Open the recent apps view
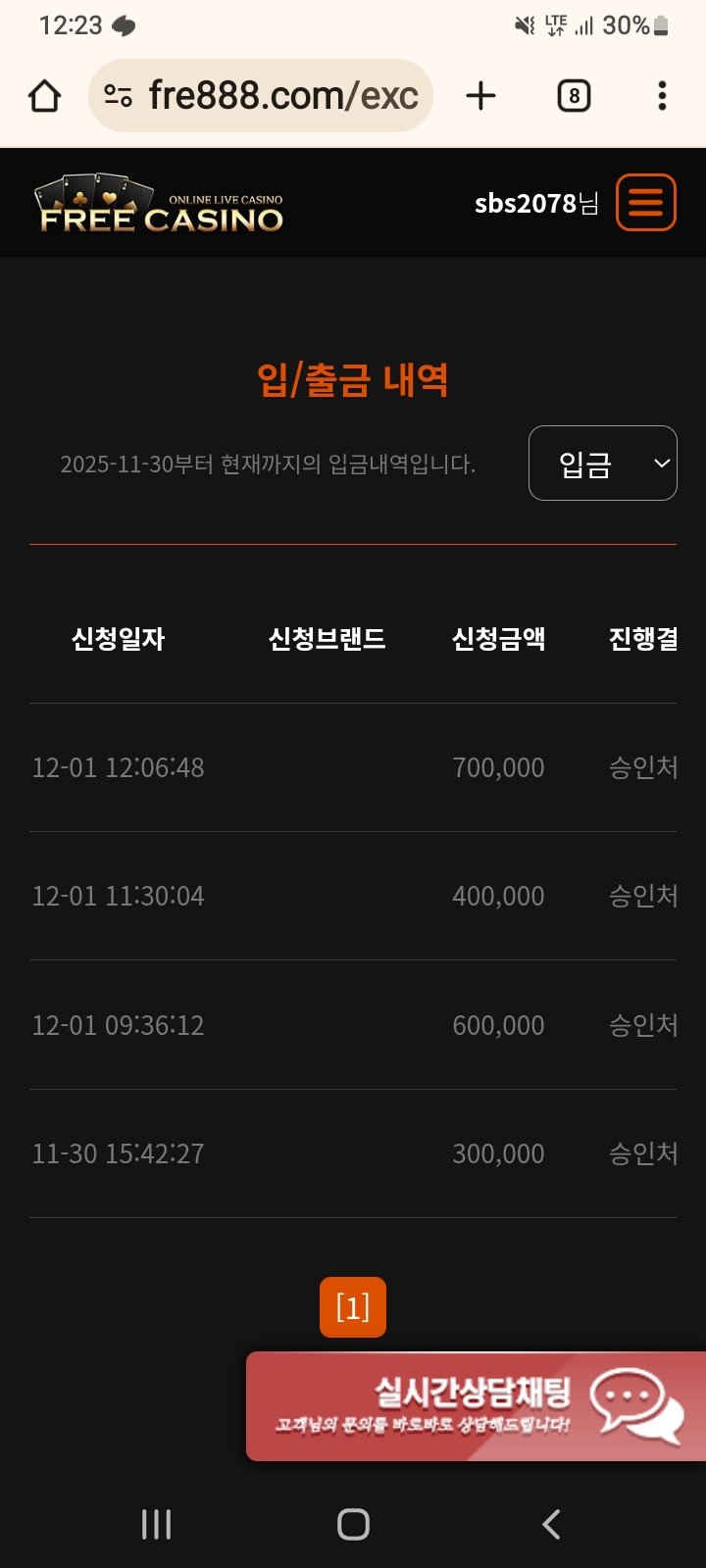The height and width of the screenshot is (1568, 706). point(156,1524)
